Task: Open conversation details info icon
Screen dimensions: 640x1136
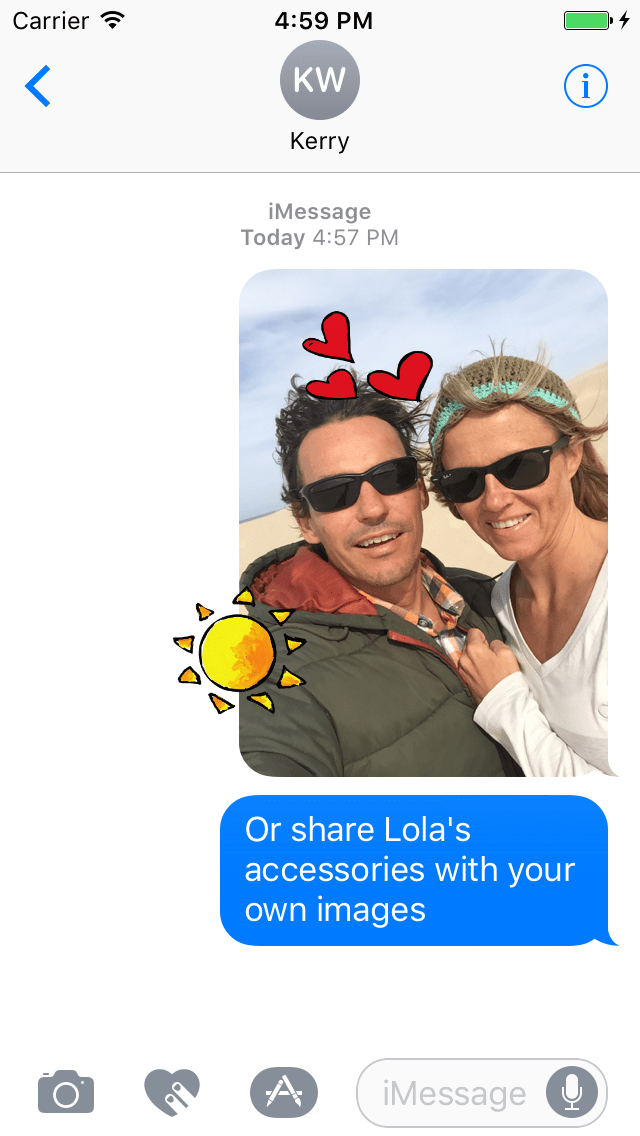Action: [585, 87]
